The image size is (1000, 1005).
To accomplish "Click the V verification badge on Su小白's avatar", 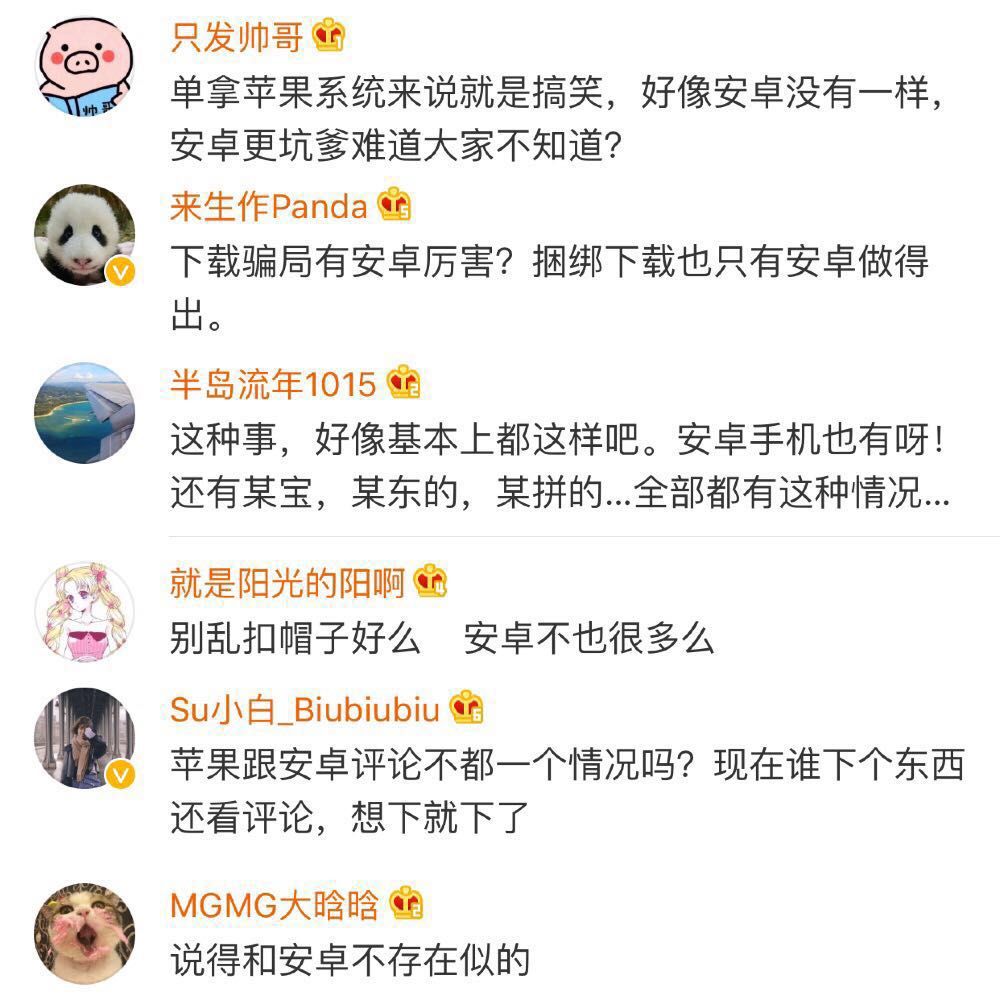I will point(120,773).
